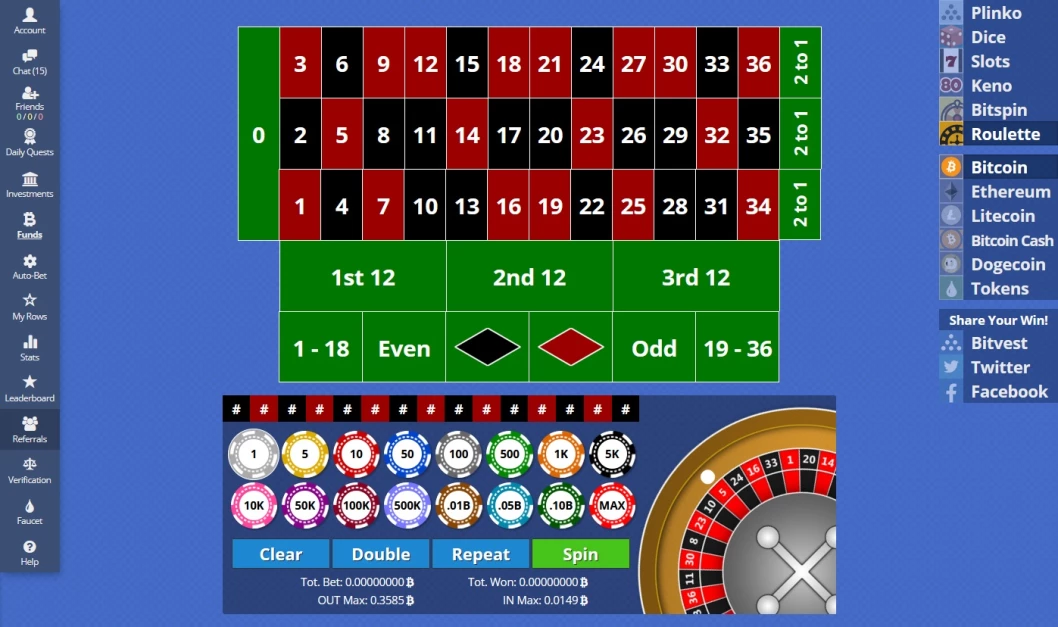This screenshot has width=1058, height=627.
Task: Open the Account menu
Action: (x=29, y=20)
